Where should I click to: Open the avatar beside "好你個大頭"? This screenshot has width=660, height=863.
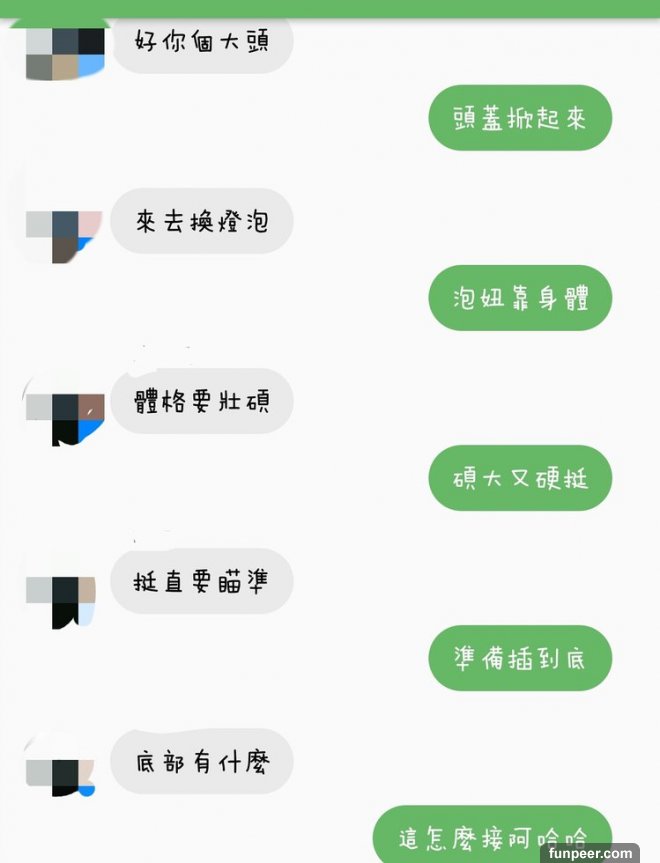pyautogui.click(x=64, y=50)
